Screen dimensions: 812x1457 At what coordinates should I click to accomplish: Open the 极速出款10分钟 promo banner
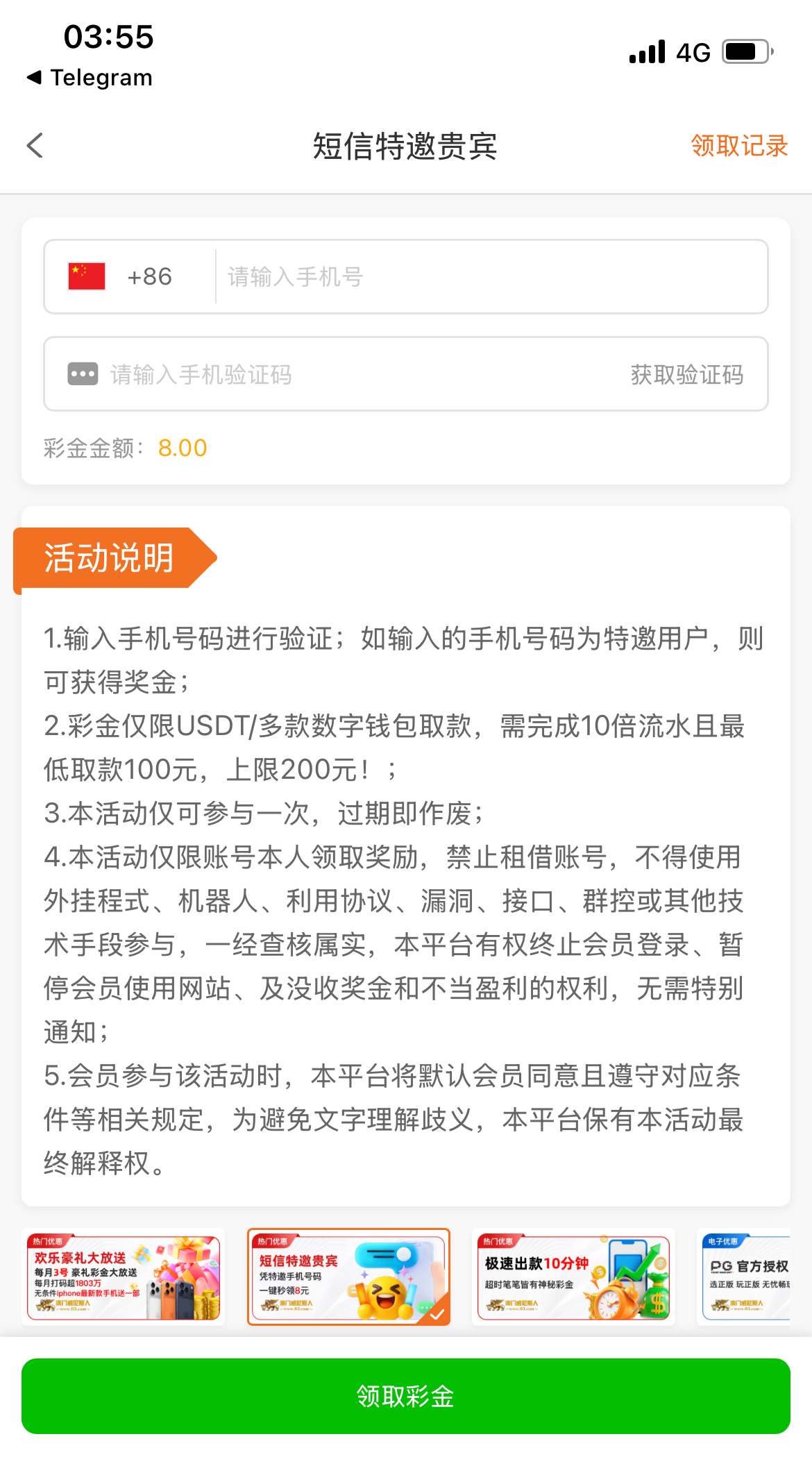573,1277
